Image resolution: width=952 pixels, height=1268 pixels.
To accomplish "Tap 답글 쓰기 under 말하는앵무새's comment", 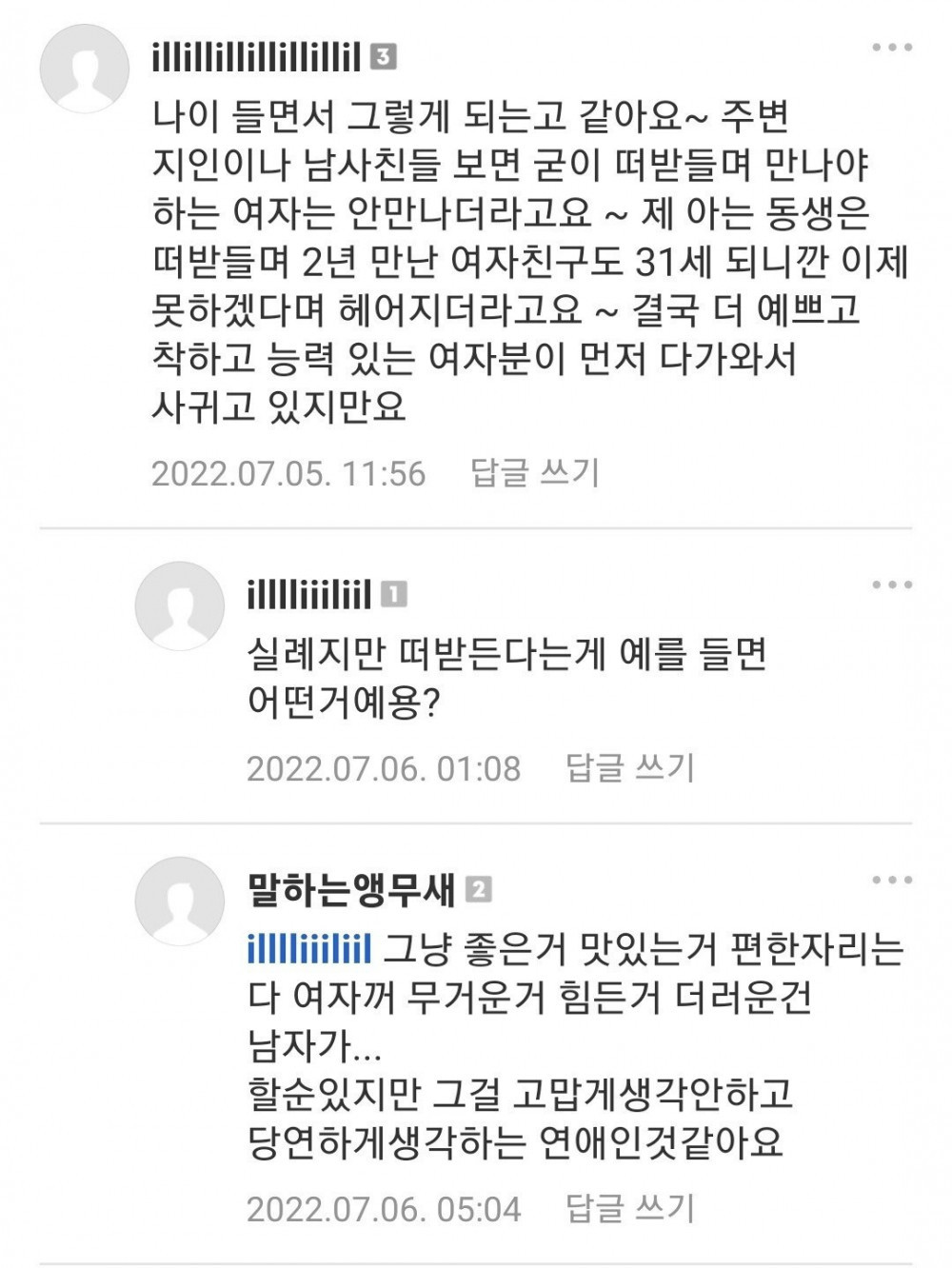I will coord(630,1208).
